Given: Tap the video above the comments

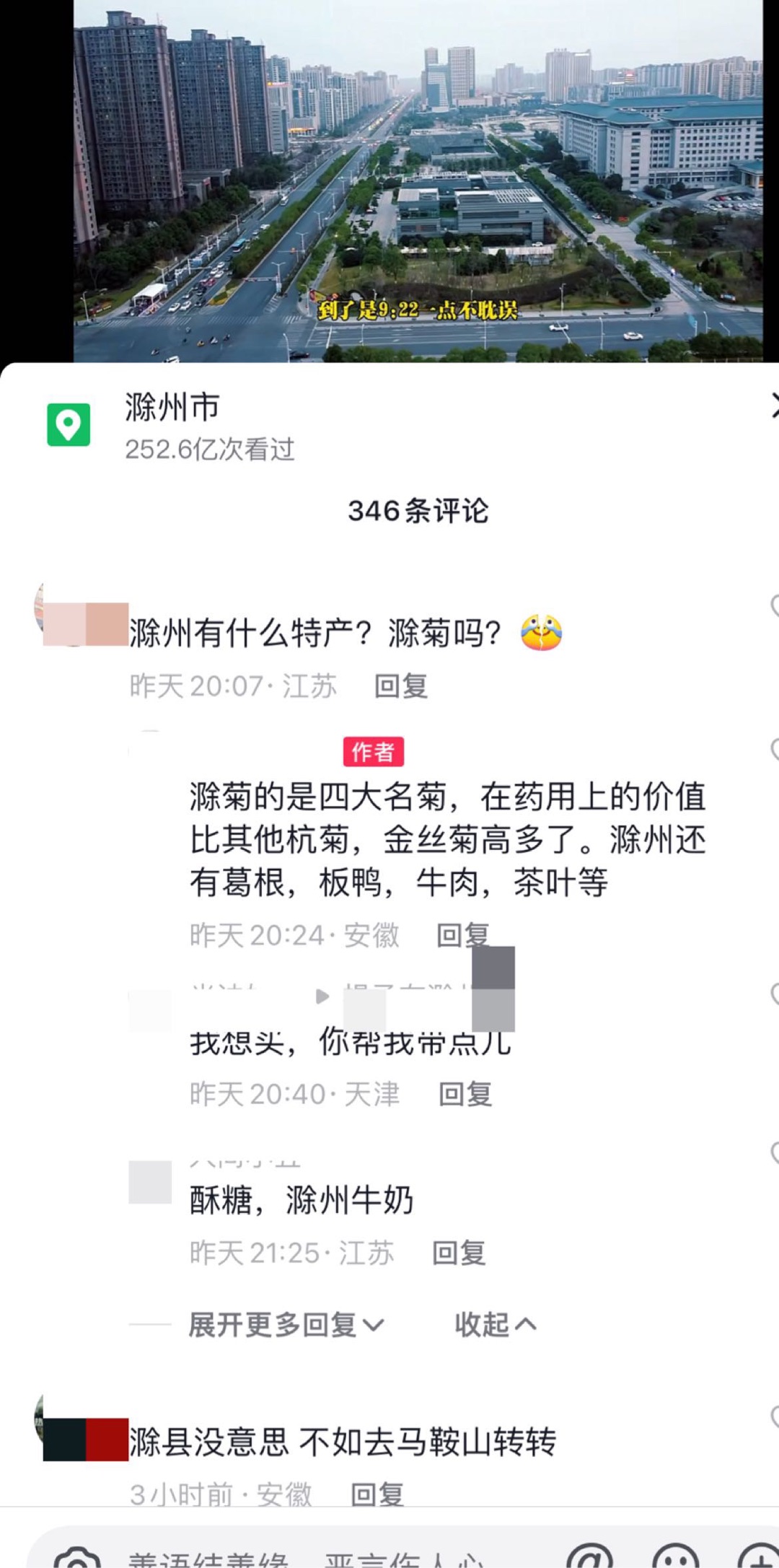Looking at the screenshot, I should (x=418, y=180).
